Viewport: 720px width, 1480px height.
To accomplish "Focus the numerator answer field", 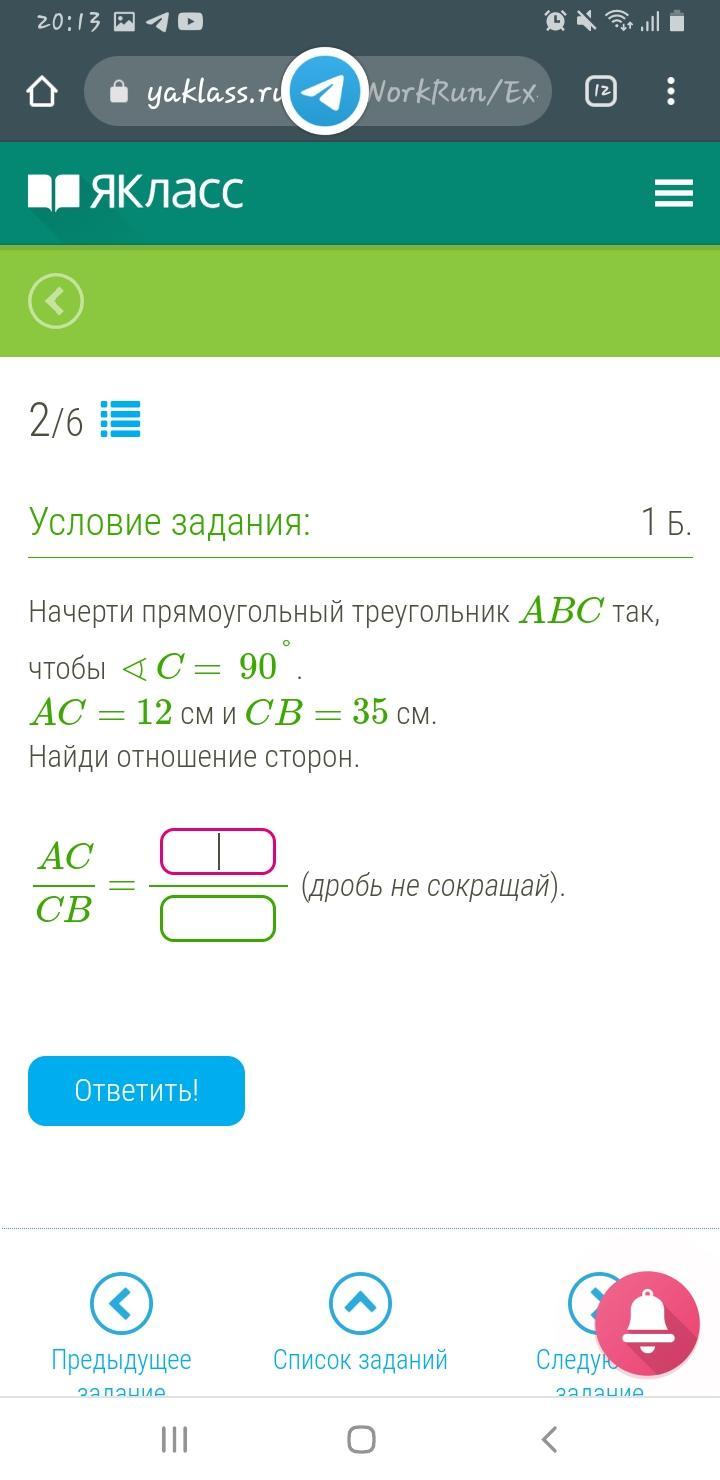I will coord(218,852).
